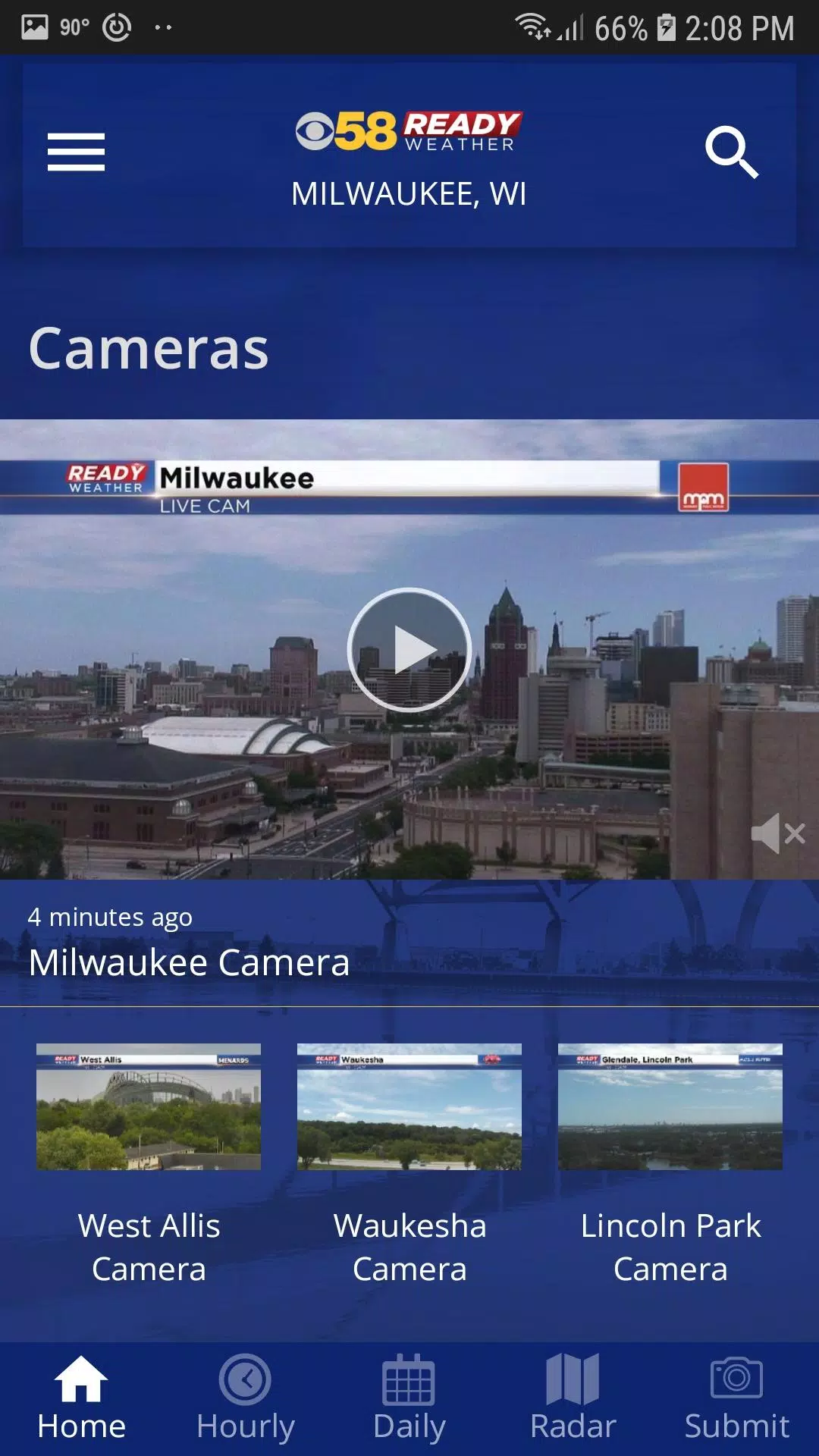Open the West Allis Camera thumbnail
The height and width of the screenshot is (1456, 819).
click(x=148, y=1106)
